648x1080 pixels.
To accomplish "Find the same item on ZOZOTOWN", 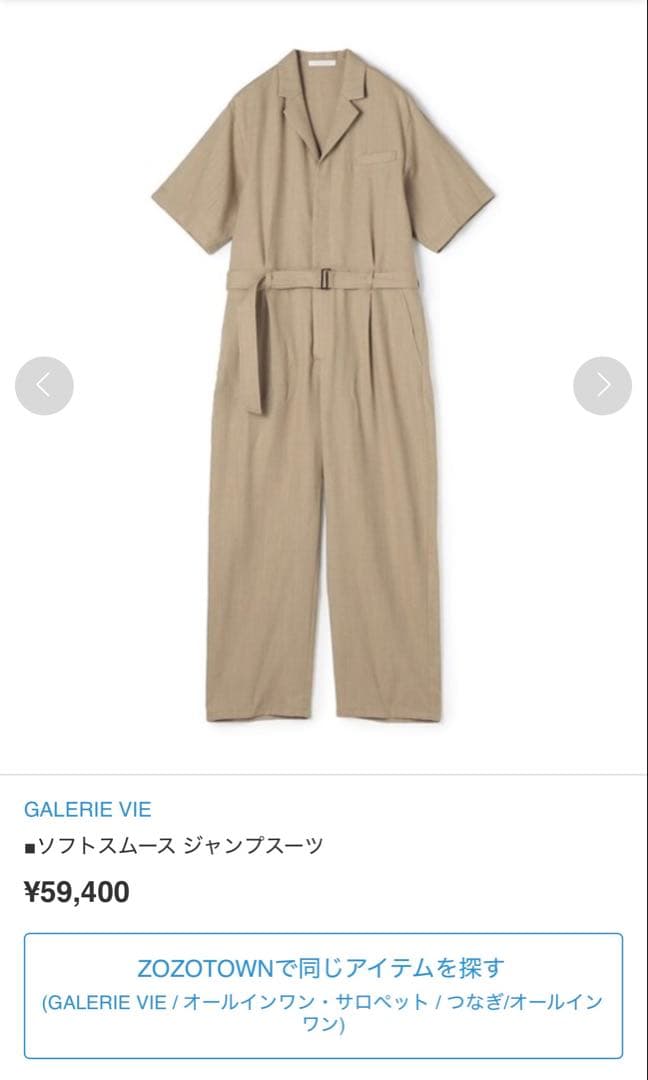I will point(322,994).
